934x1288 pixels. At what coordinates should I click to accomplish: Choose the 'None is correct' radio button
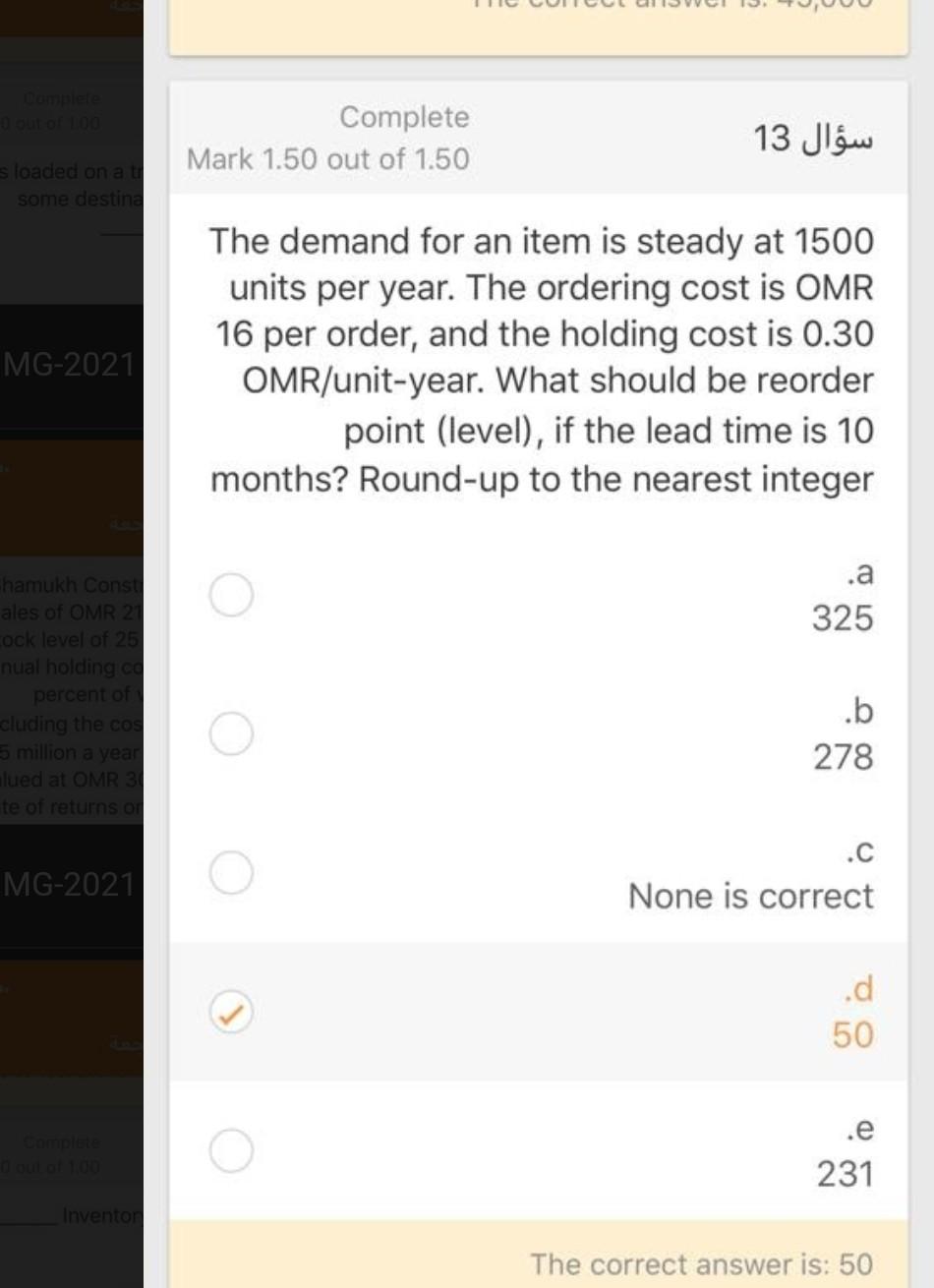pos(232,873)
